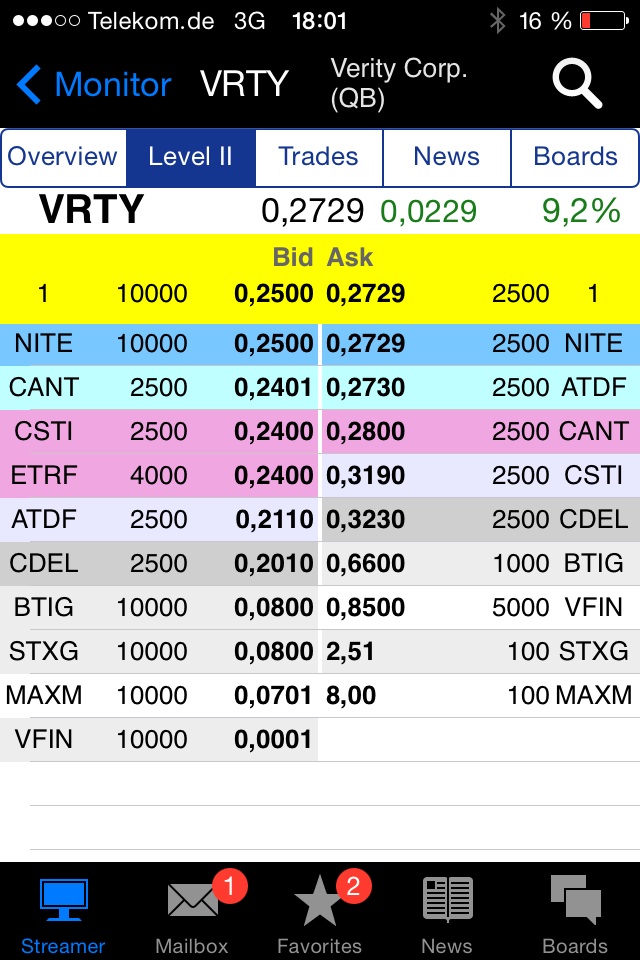Open Streamer in the bottom bar
The height and width of the screenshot is (960, 640).
(x=63, y=915)
